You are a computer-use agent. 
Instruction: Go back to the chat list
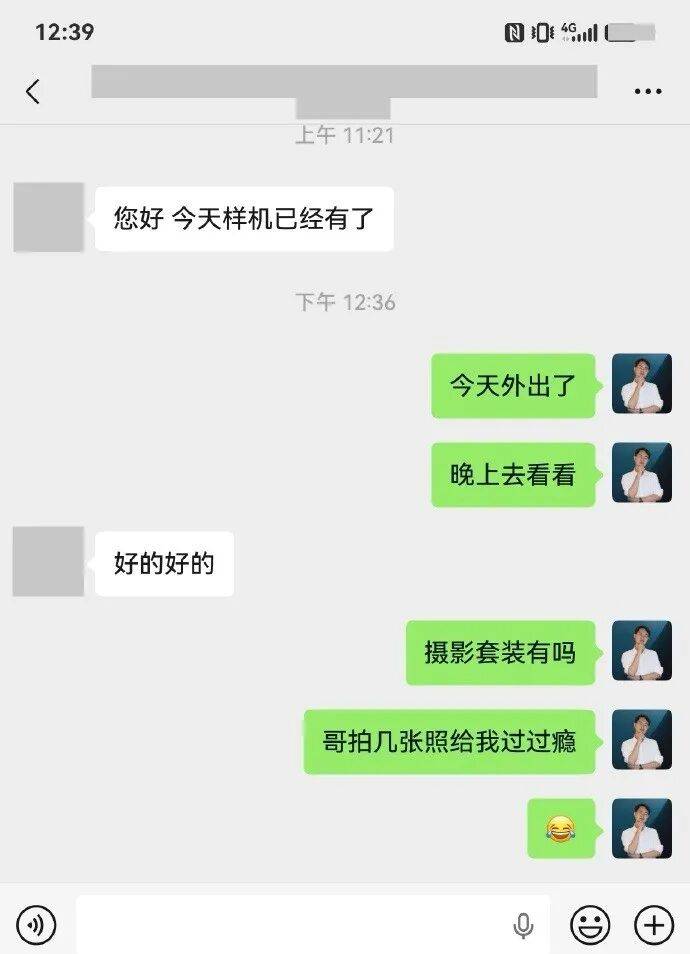[33, 92]
